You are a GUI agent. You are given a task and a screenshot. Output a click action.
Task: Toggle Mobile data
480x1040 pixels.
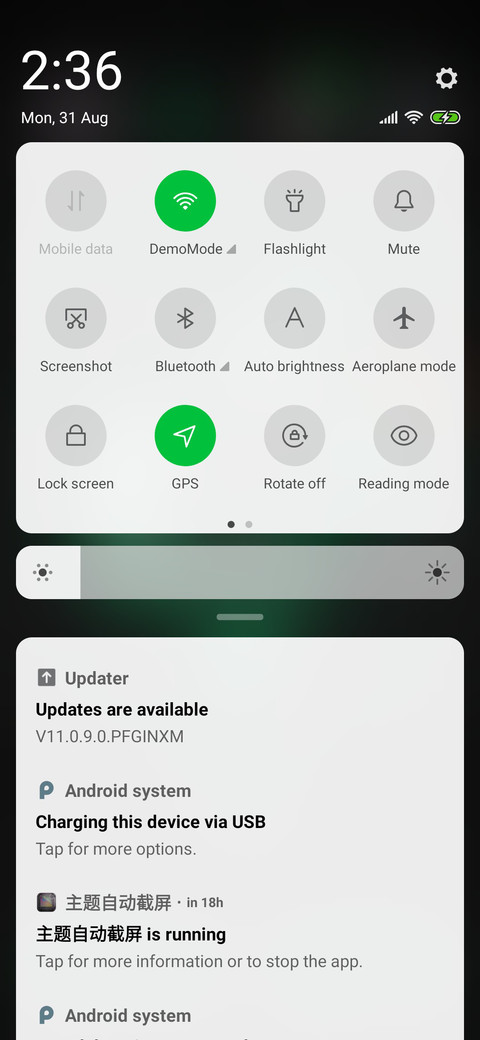click(76, 201)
